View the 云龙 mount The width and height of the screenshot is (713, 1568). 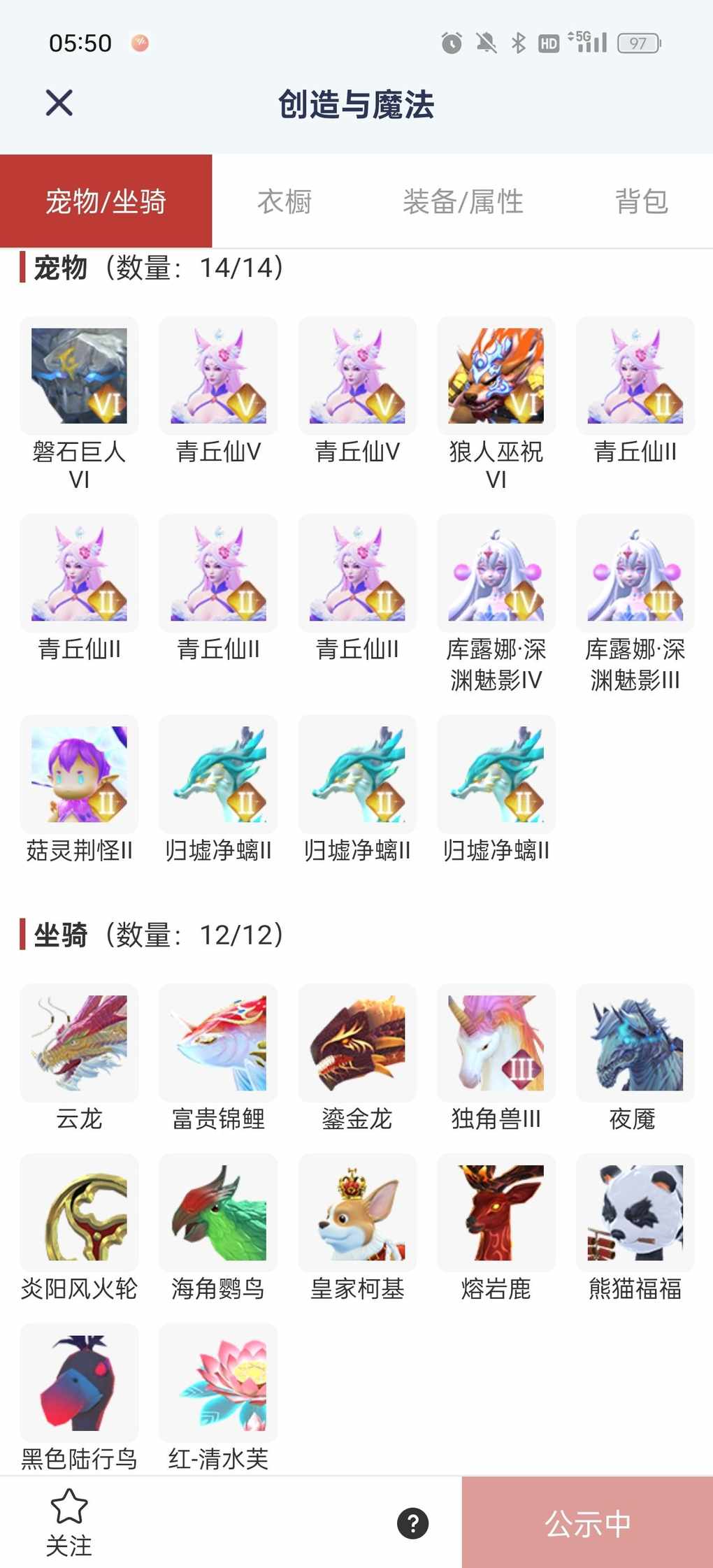tap(79, 1043)
